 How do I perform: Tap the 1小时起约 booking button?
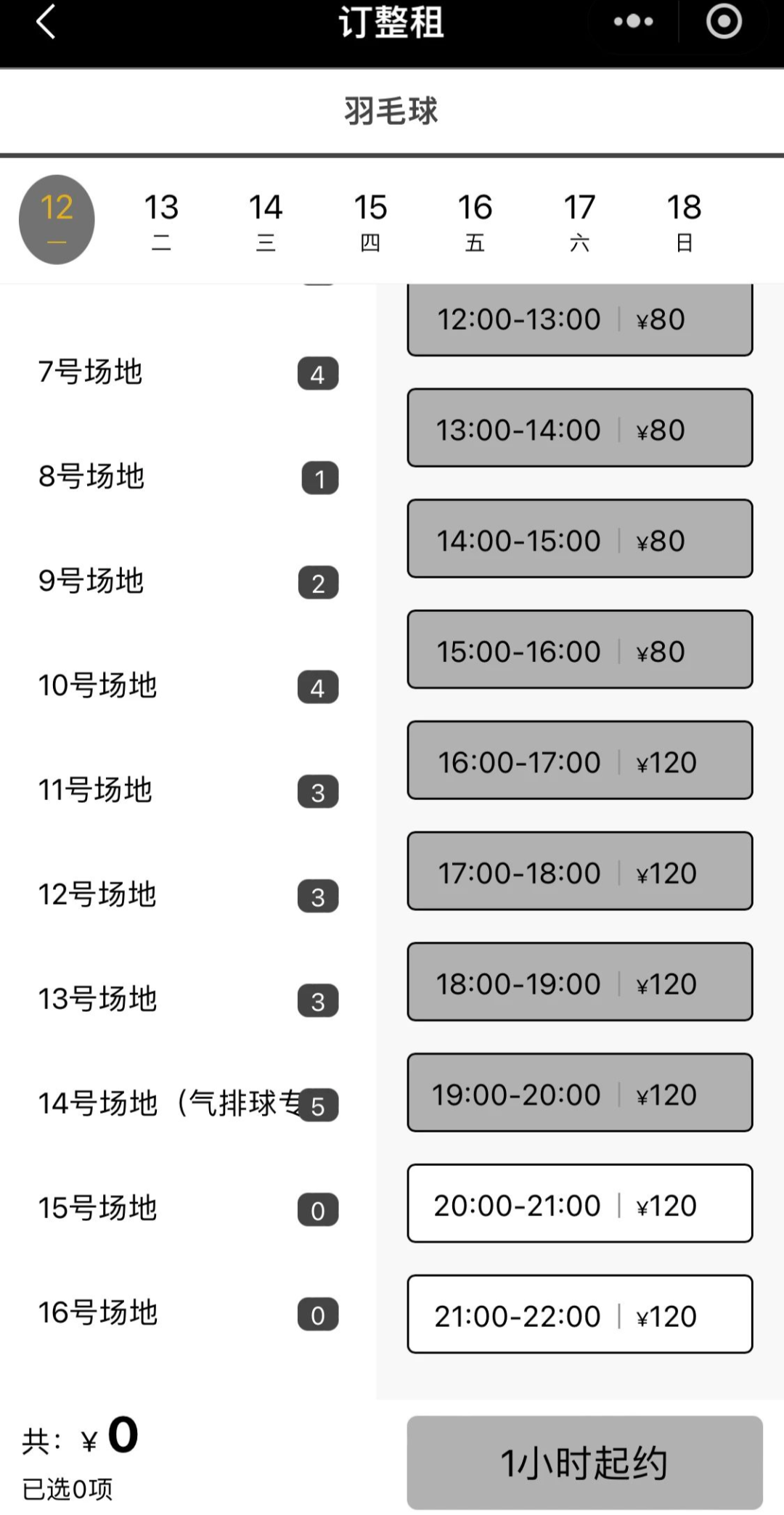tap(584, 1462)
